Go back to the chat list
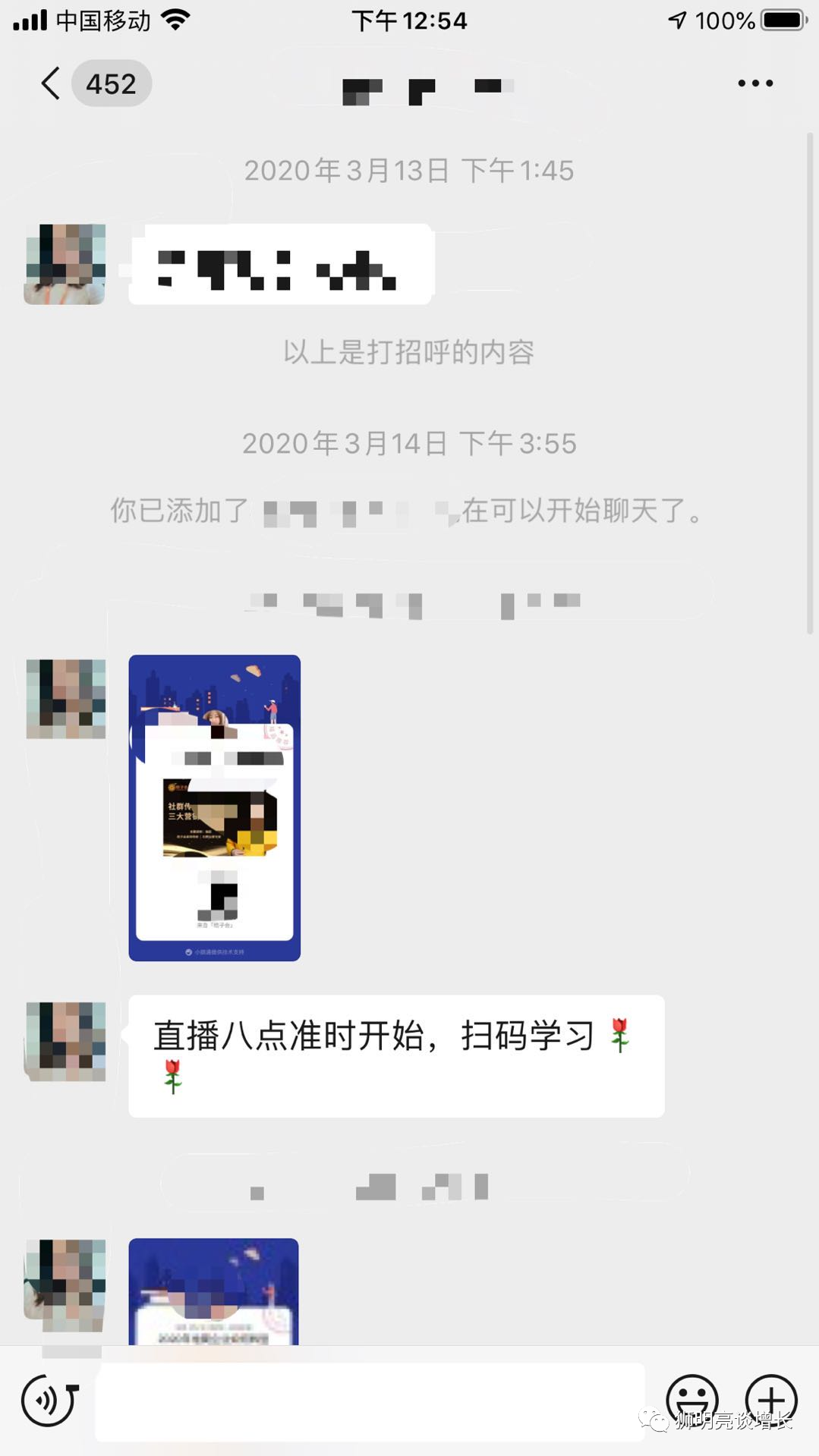The width and height of the screenshot is (819, 1456). 51,83
